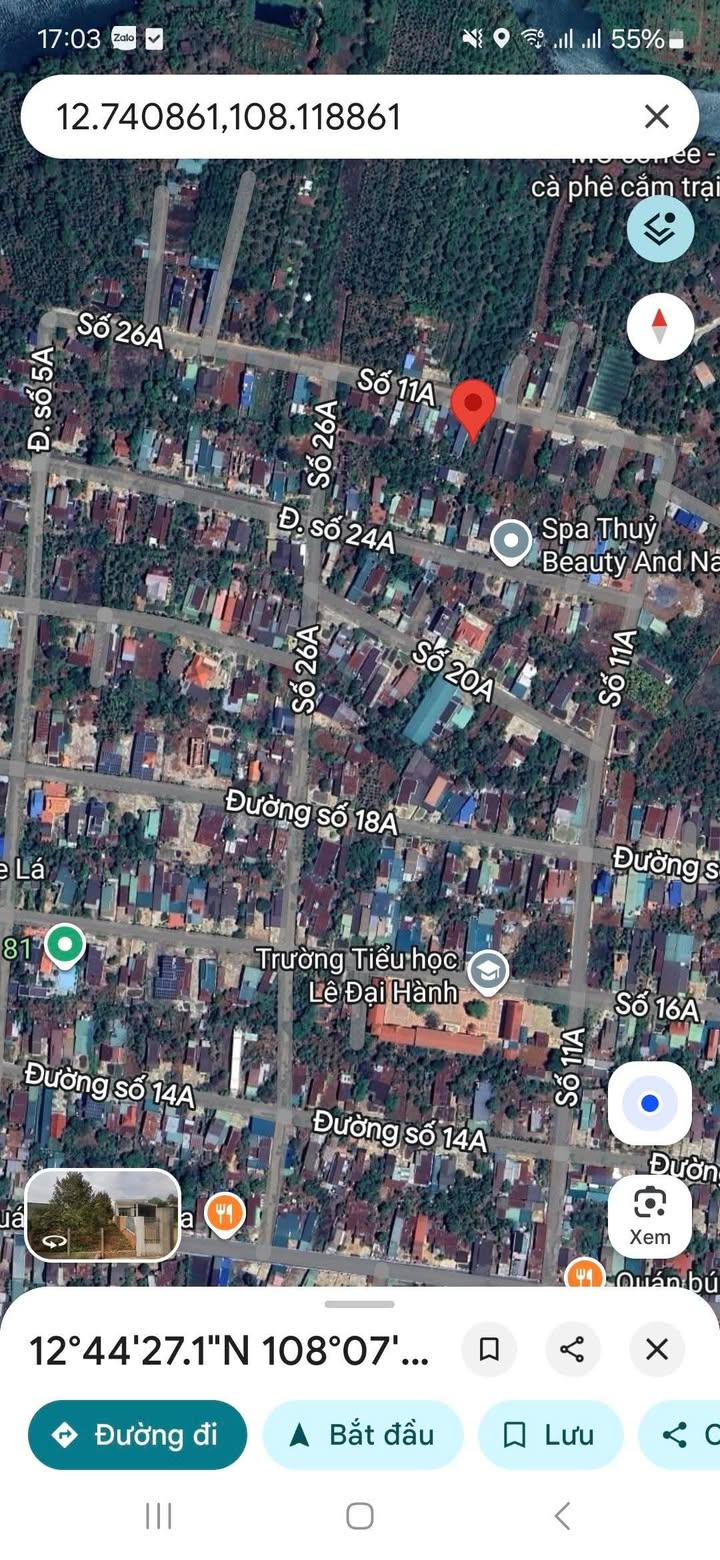
Task: Go back using the system back button
Action: (x=562, y=1516)
